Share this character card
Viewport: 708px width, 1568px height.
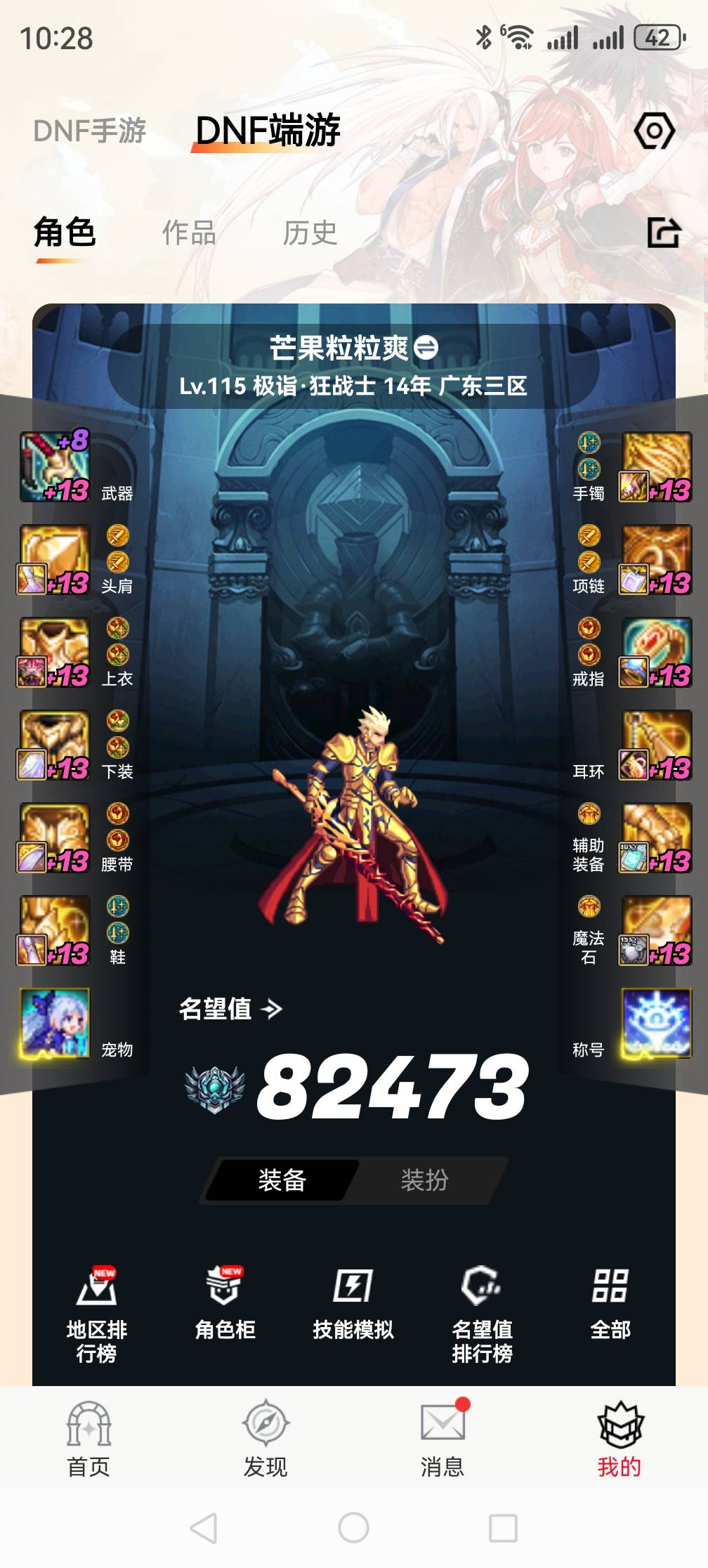[664, 233]
